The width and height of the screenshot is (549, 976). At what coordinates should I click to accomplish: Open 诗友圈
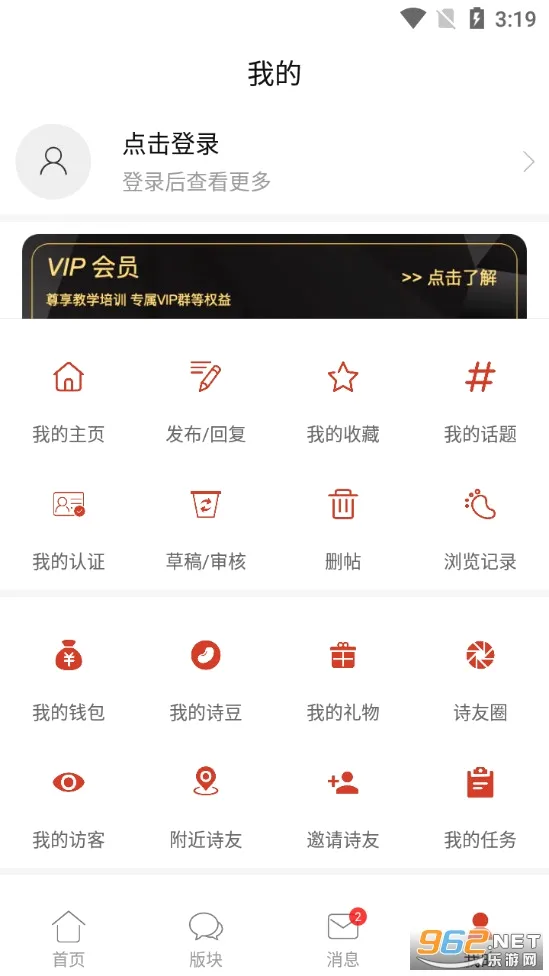pyautogui.click(x=480, y=681)
